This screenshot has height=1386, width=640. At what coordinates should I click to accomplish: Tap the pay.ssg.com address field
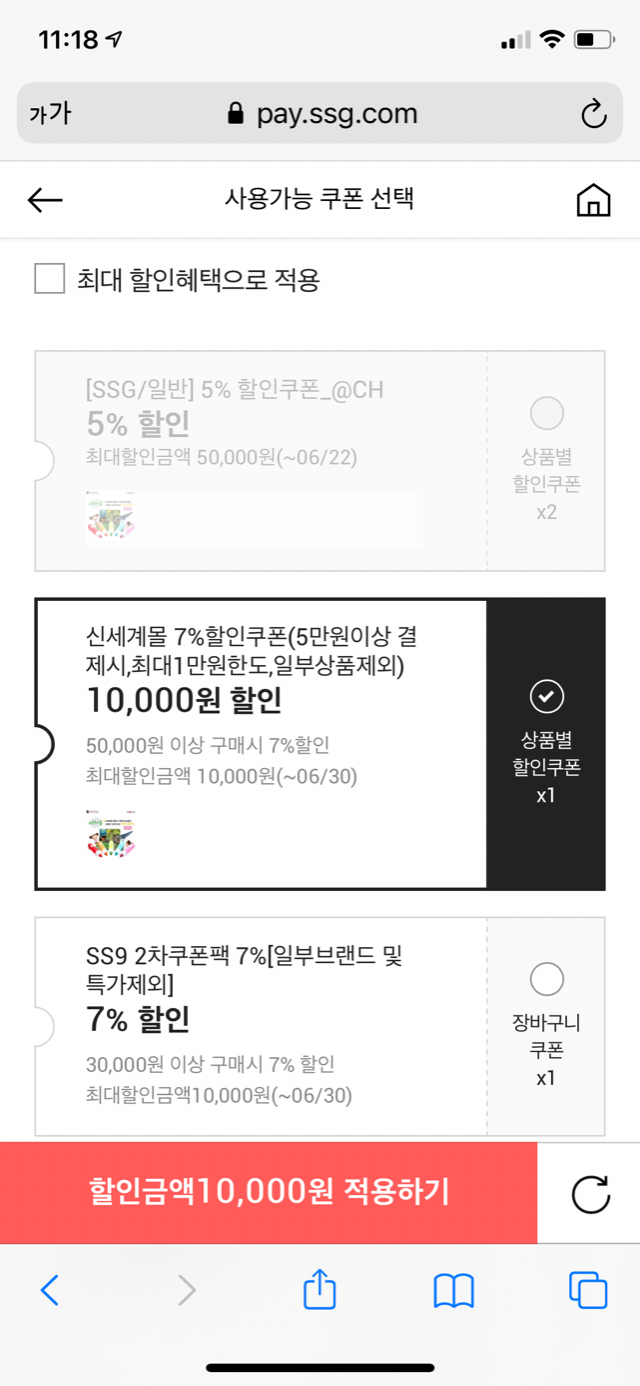pos(322,114)
